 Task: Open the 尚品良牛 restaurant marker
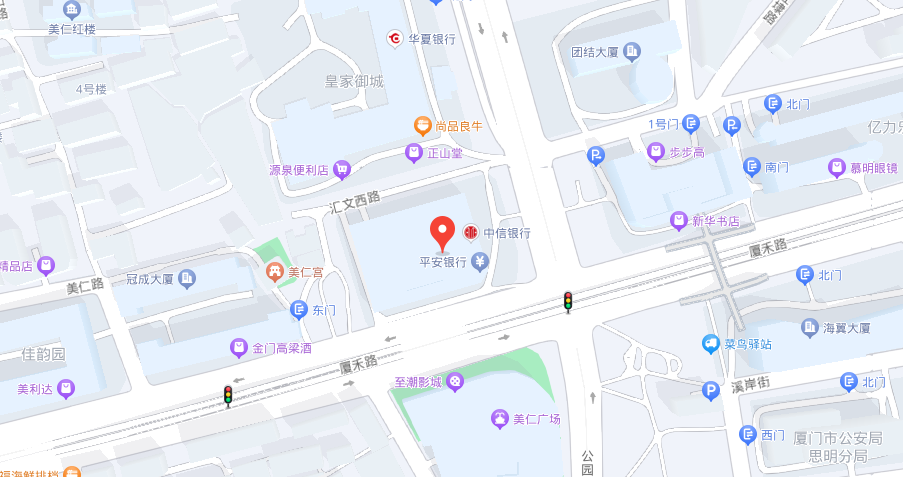click(423, 126)
